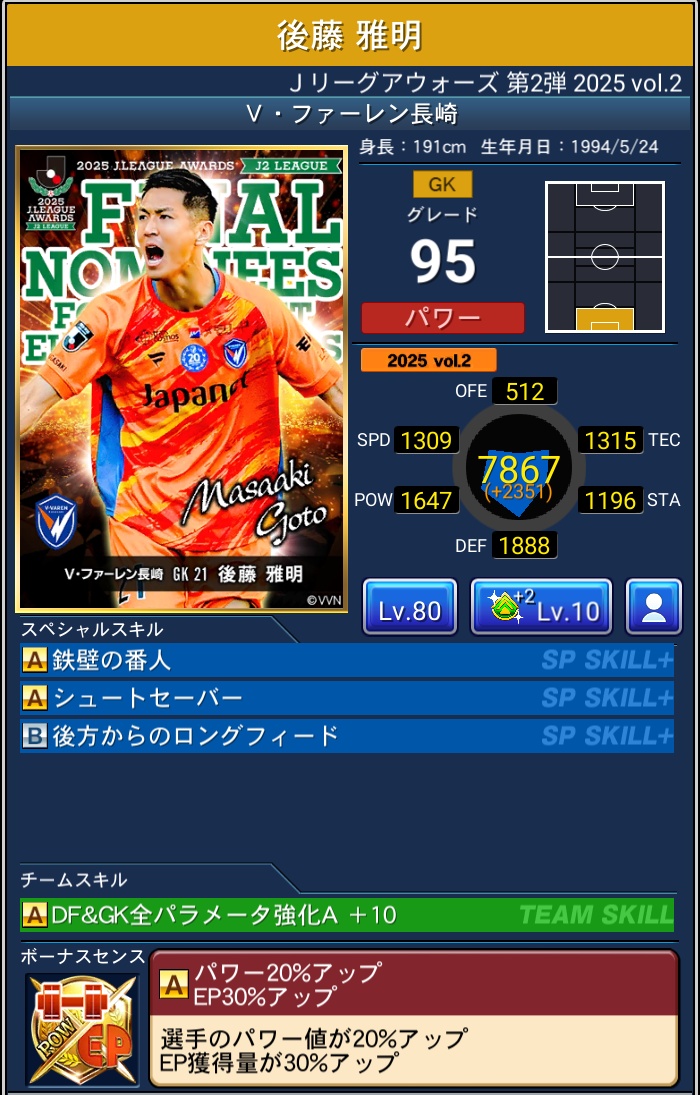
Task: Open the 鉄壁の番人 special skill row
Action: pos(347,660)
